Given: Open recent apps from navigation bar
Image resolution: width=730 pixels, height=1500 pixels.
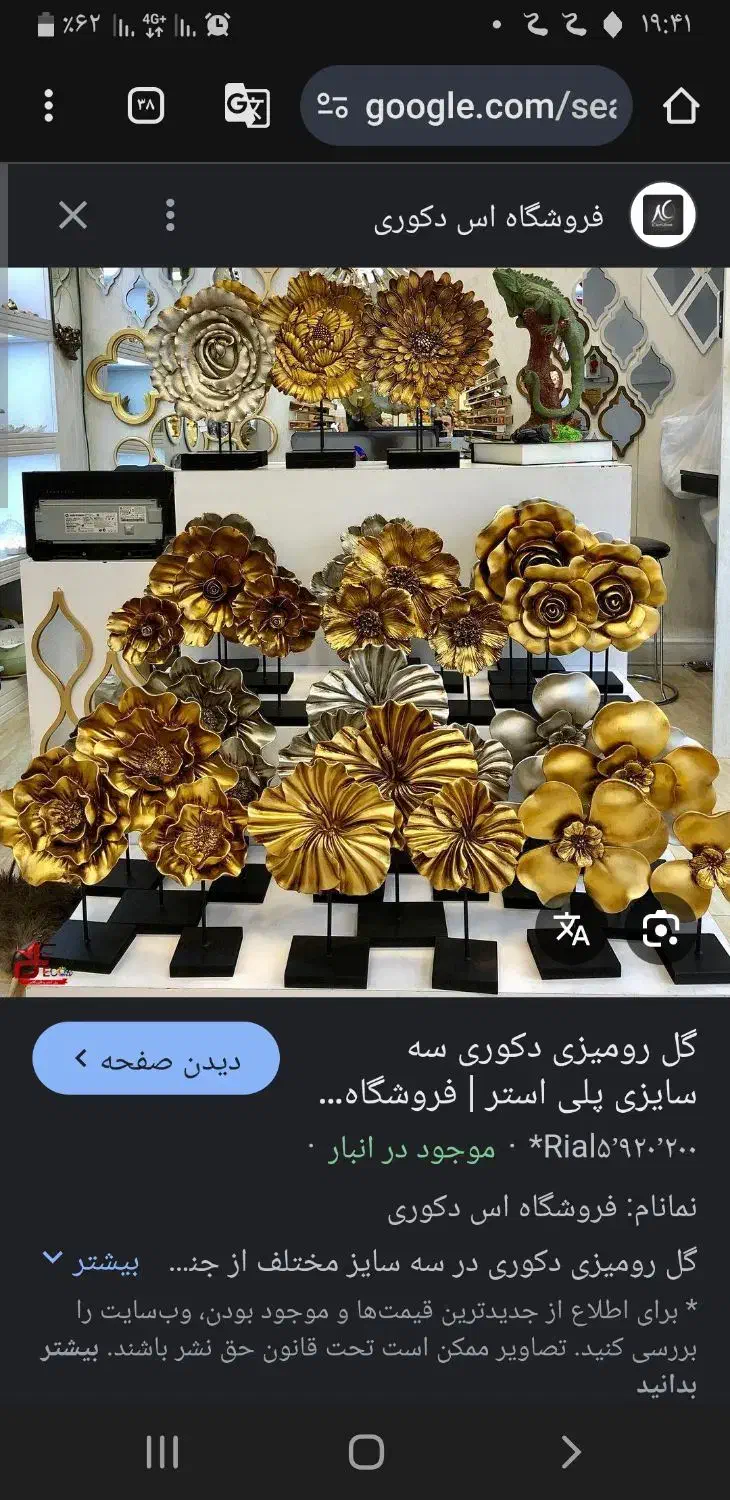Looking at the screenshot, I should pos(162,1452).
